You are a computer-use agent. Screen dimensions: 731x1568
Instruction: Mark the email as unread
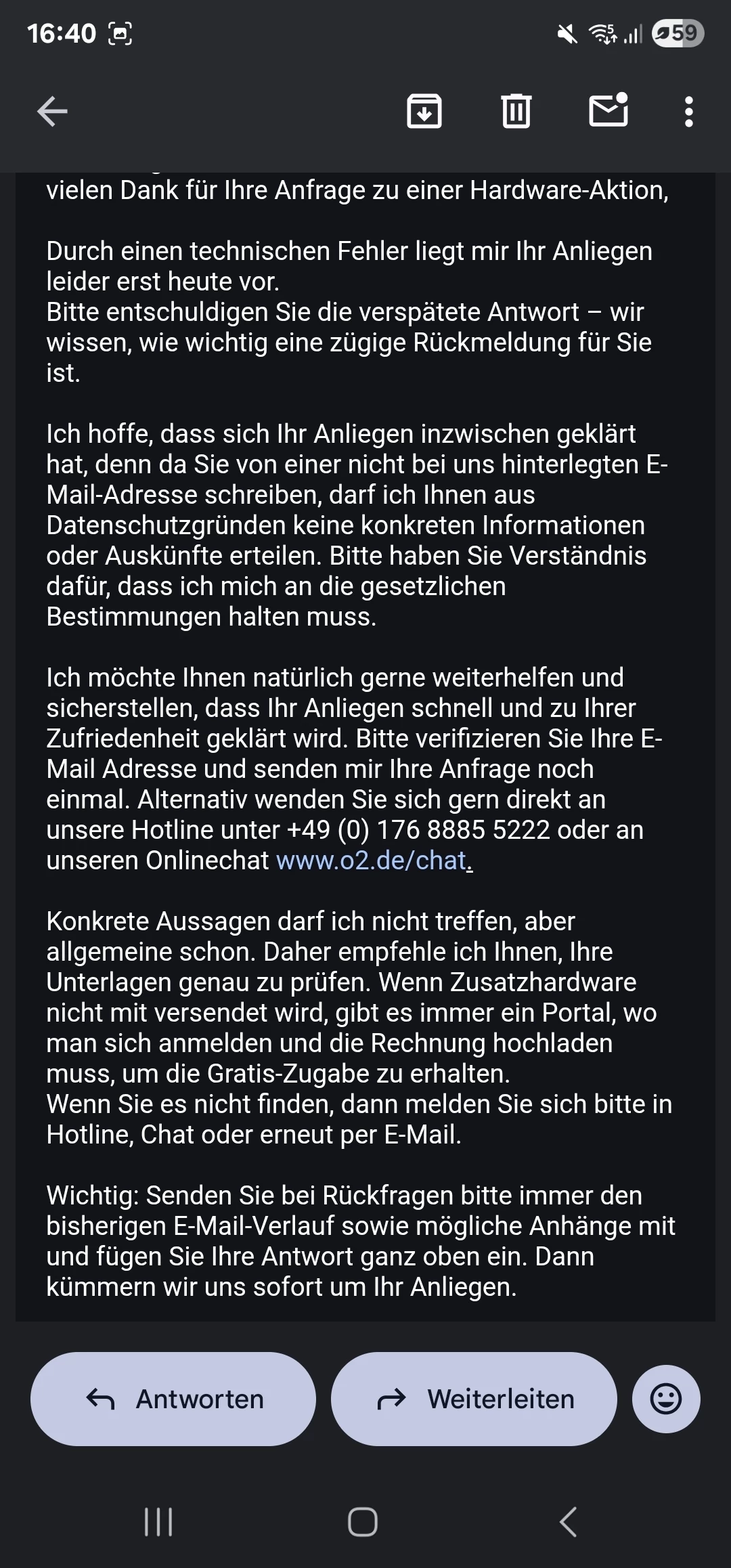(608, 110)
